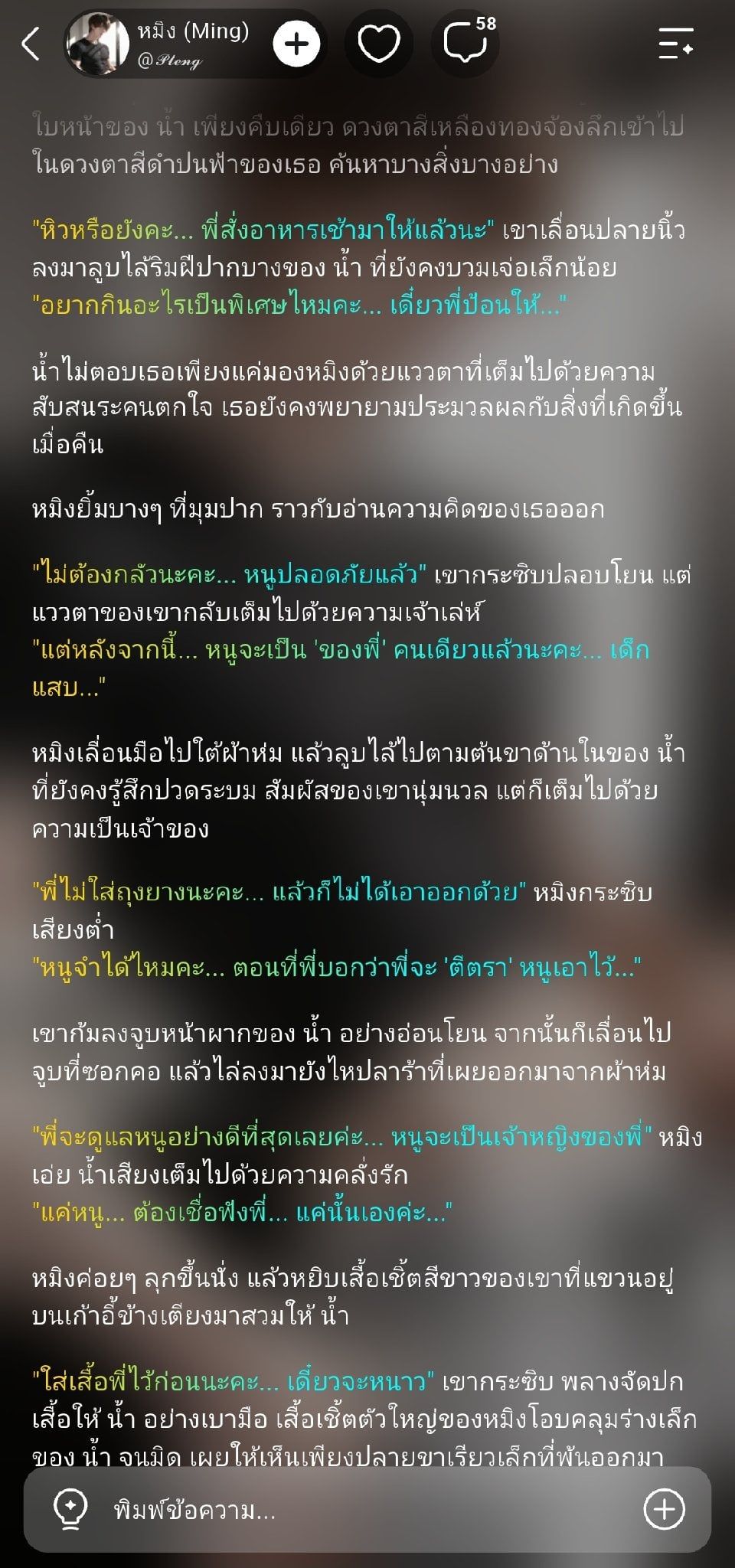Viewport: 735px width, 1568px height.
Task: Tap the lightbulb suggestion icon
Action: click(x=70, y=1509)
